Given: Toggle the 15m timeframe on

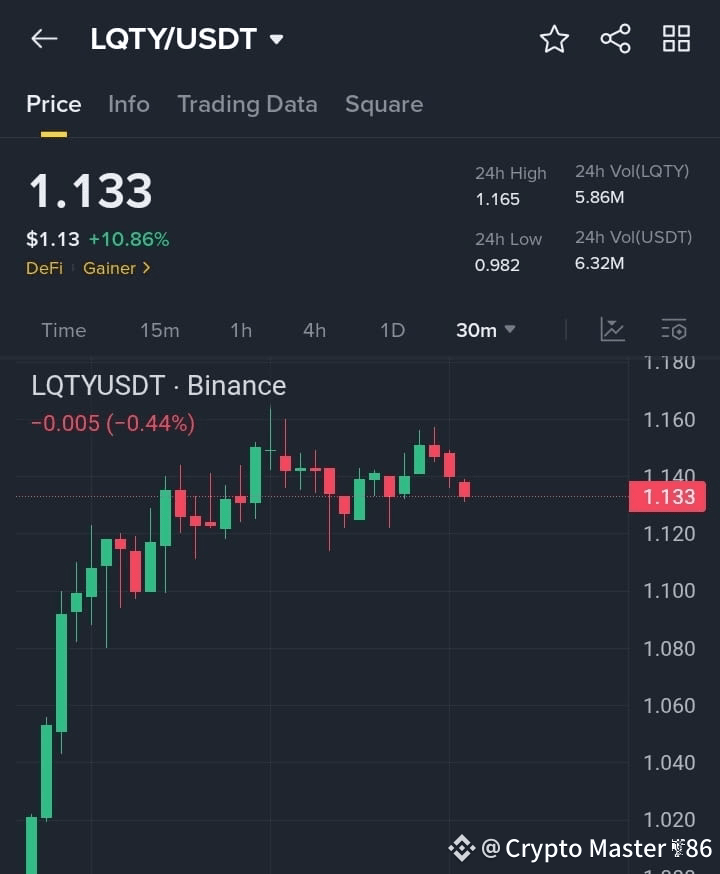Looking at the screenshot, I should tap(160, 330).
